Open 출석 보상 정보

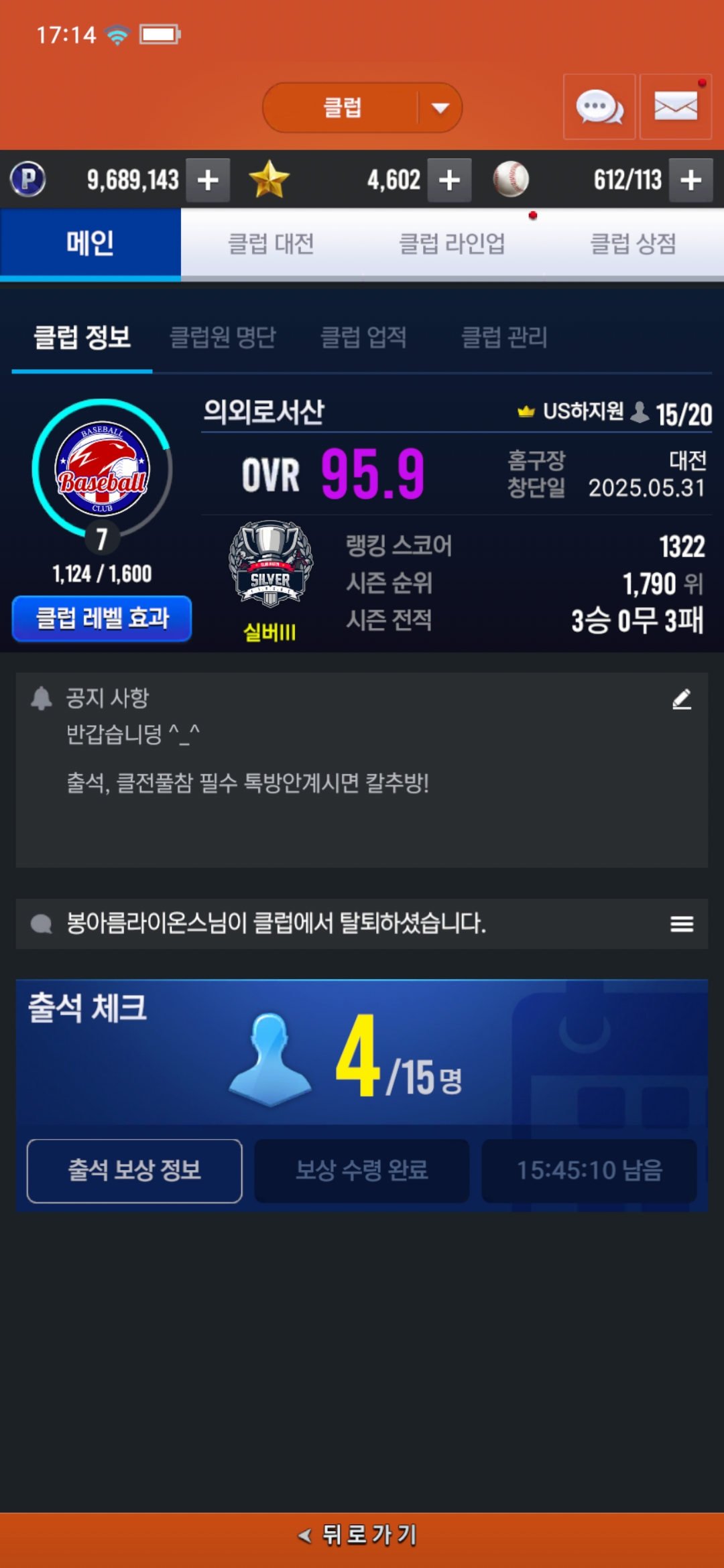point(134,1171)
